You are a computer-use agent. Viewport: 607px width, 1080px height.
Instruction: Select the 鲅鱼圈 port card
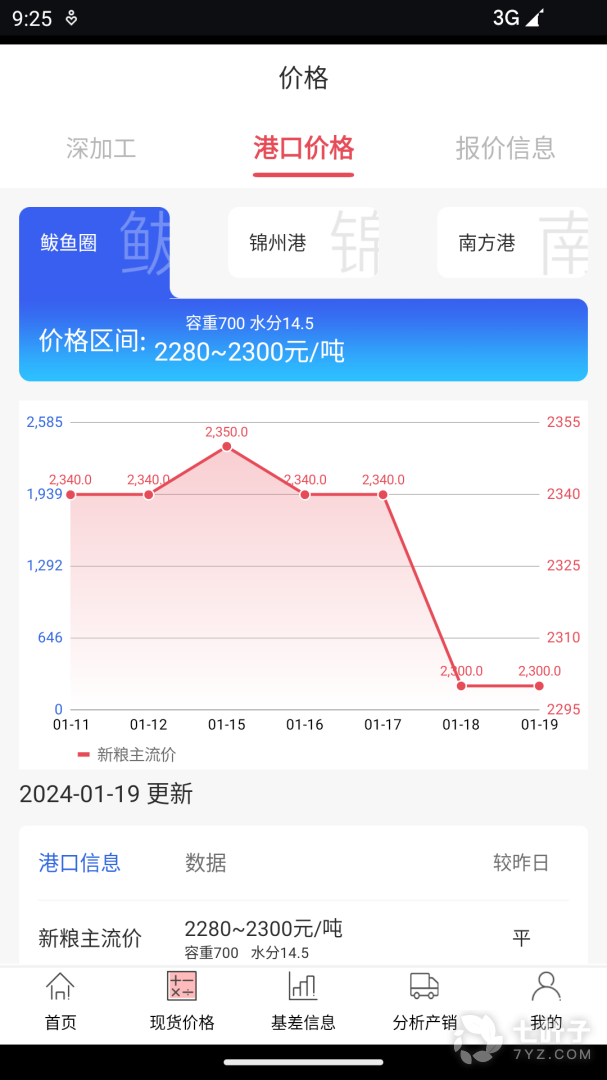(94, 243)
